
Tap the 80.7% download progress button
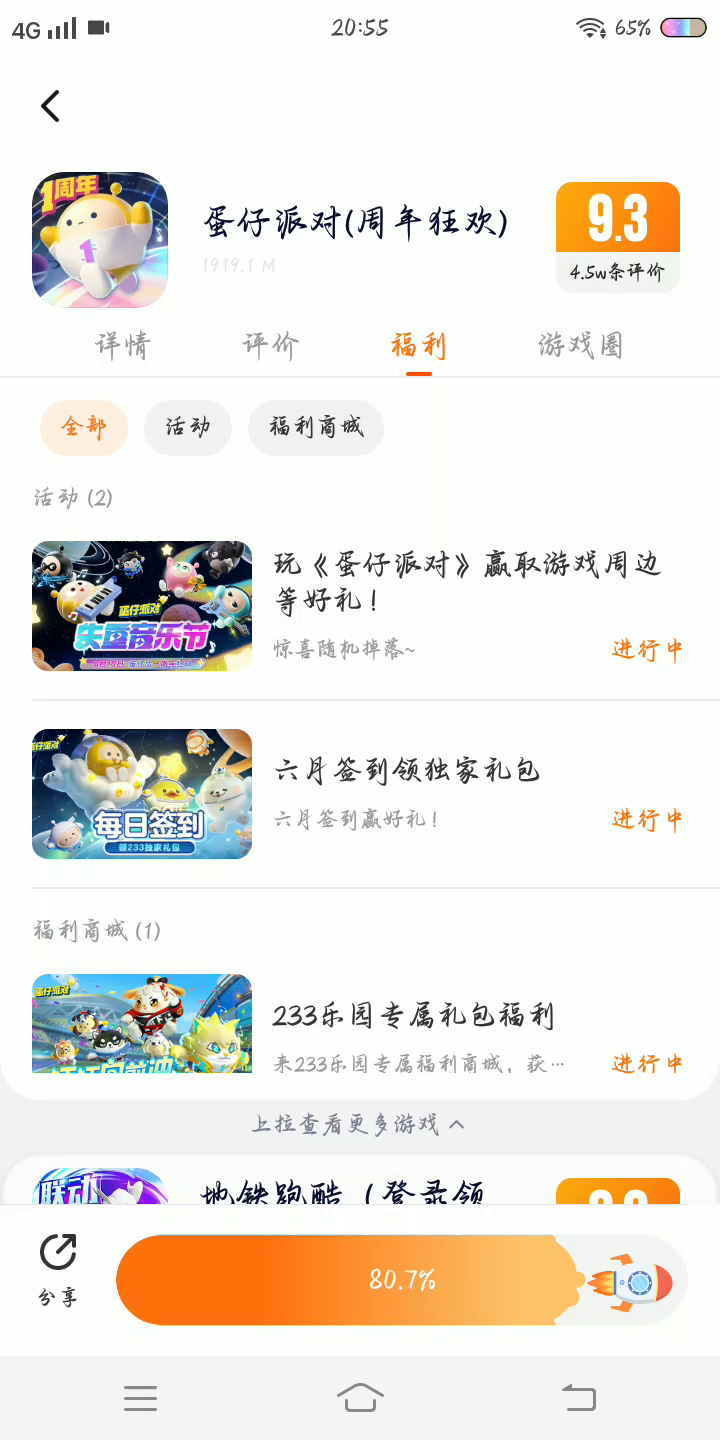point(401,1280)
